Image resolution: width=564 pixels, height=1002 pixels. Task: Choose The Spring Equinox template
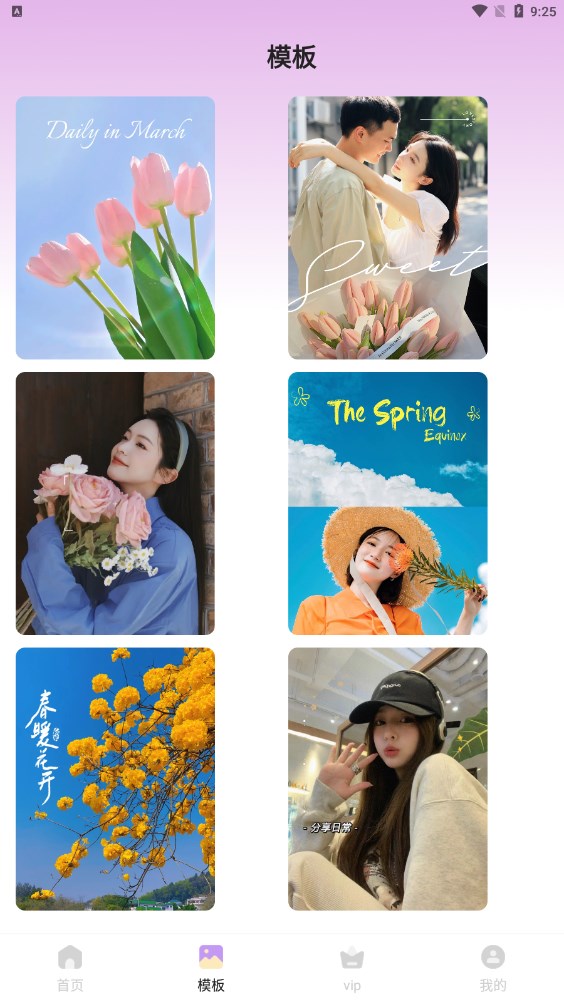tap(388, 503)
